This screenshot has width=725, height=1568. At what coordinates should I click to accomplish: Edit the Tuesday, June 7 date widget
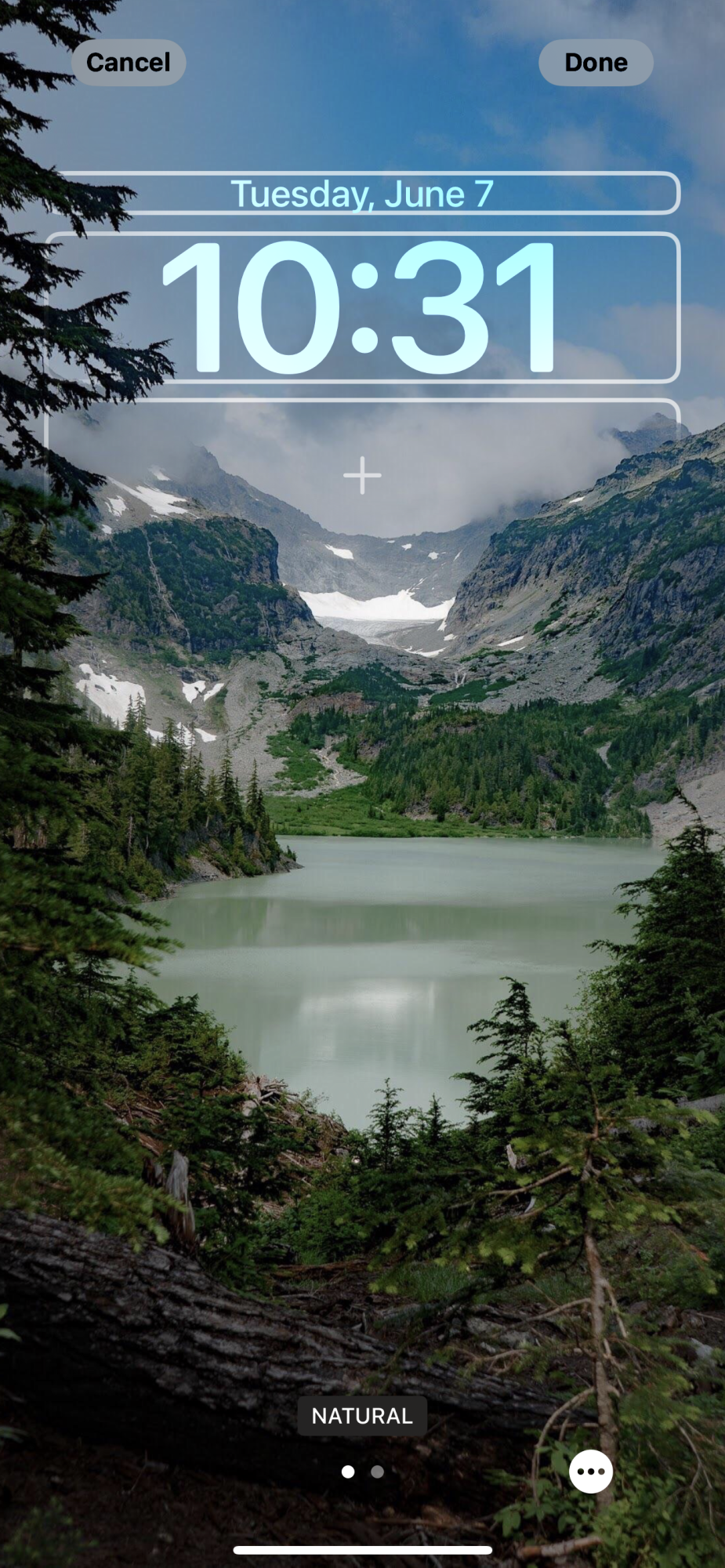click(362, 194)
